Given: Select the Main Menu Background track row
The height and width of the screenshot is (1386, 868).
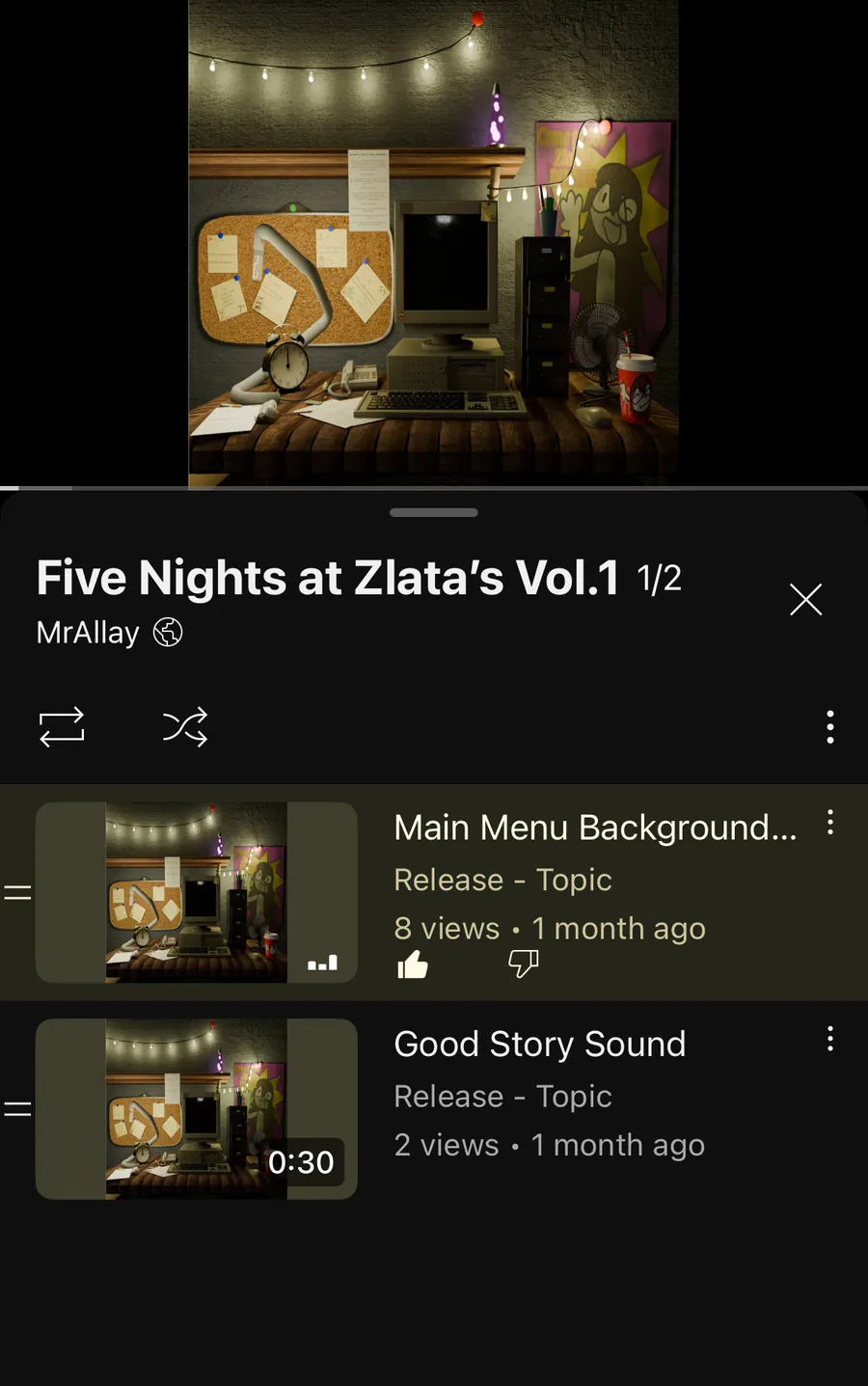Looking at the screenshot, I should (594, 829).
